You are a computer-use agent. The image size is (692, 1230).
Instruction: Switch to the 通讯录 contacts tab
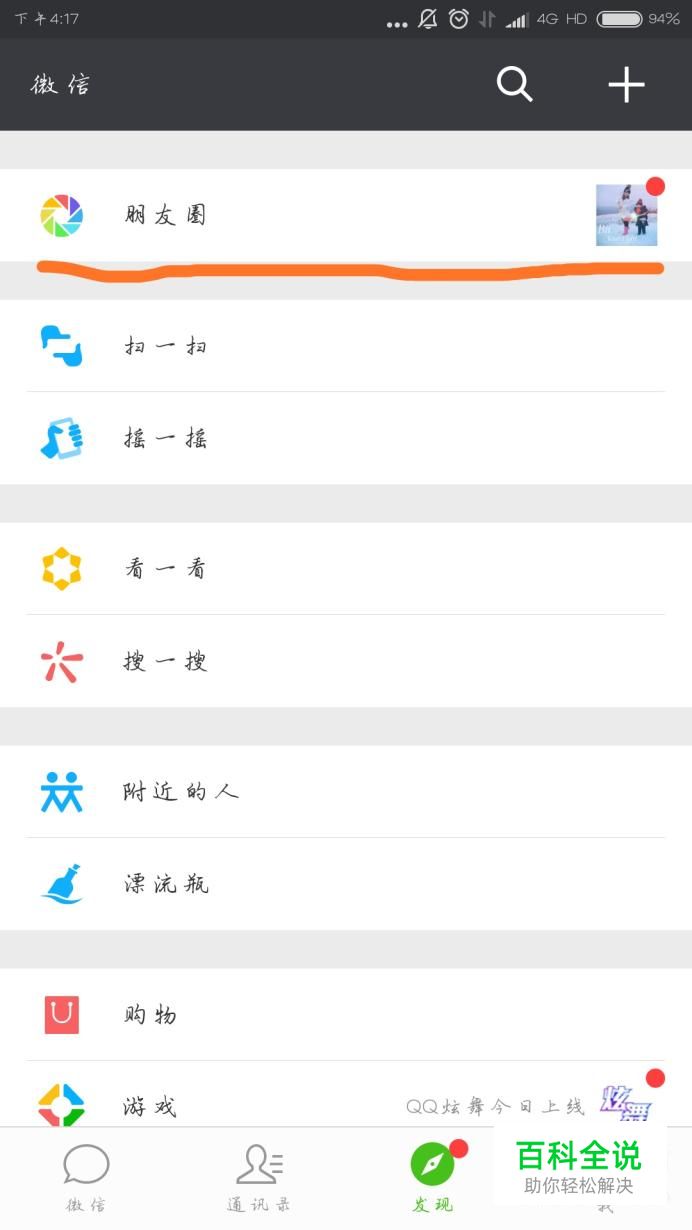pos(258,1178)
